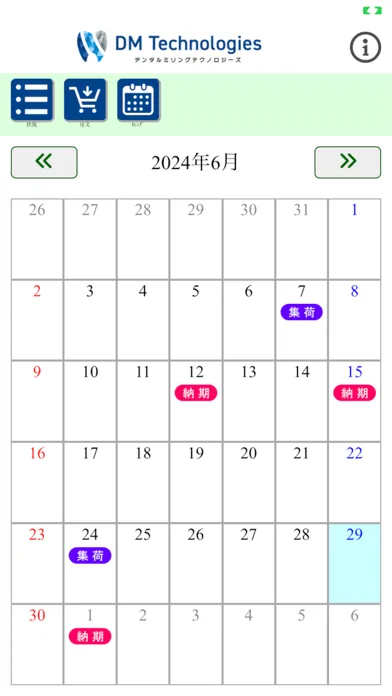
Task: Go to the previous month
Action: tap(44, 162)
